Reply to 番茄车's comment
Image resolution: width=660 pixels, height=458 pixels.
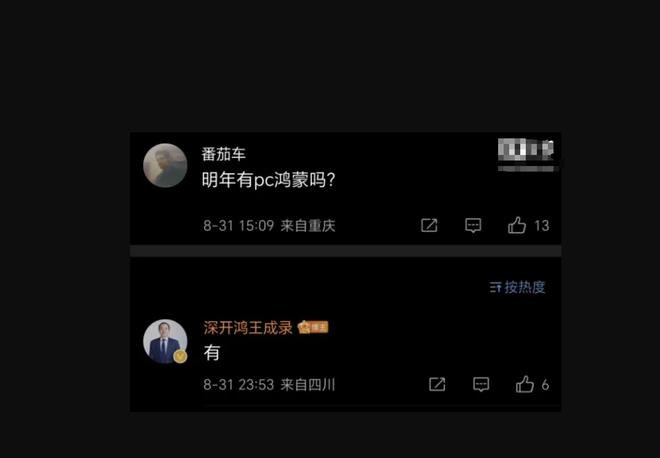point(473,226)
